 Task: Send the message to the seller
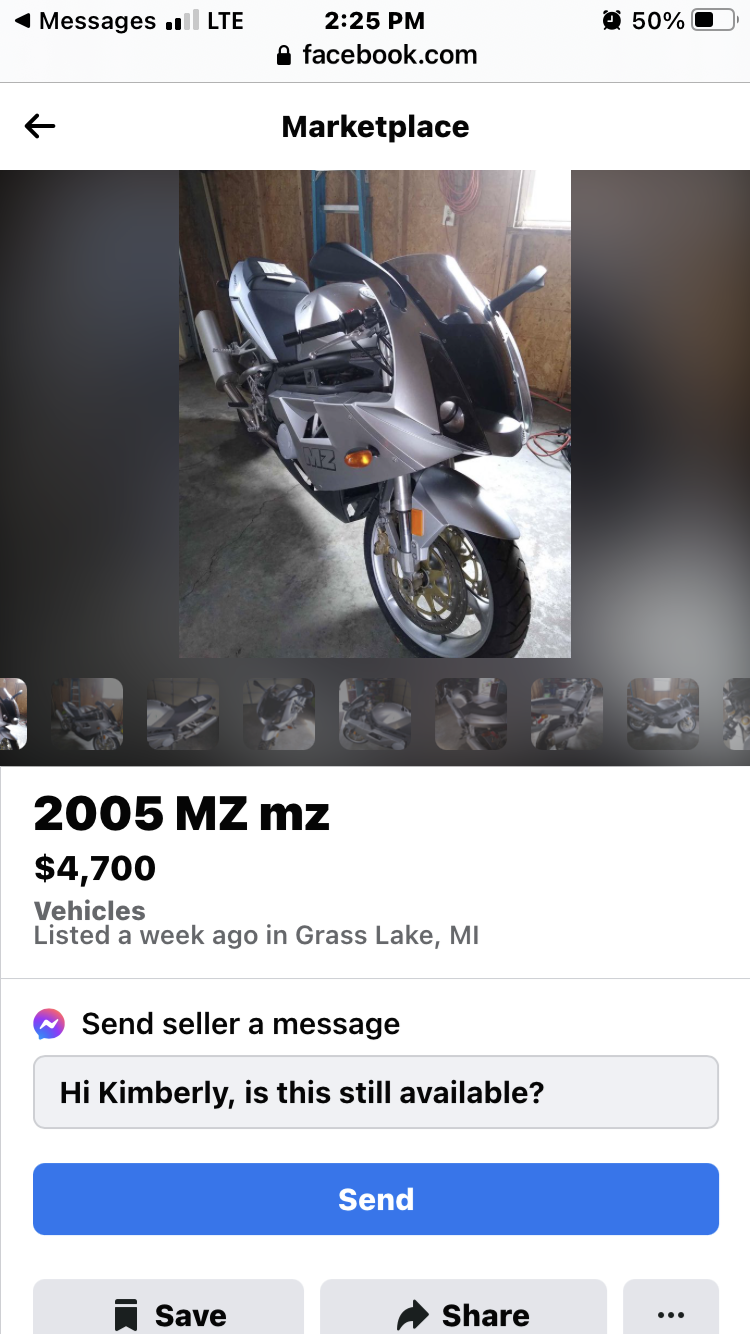click(x=376, y=1199)
